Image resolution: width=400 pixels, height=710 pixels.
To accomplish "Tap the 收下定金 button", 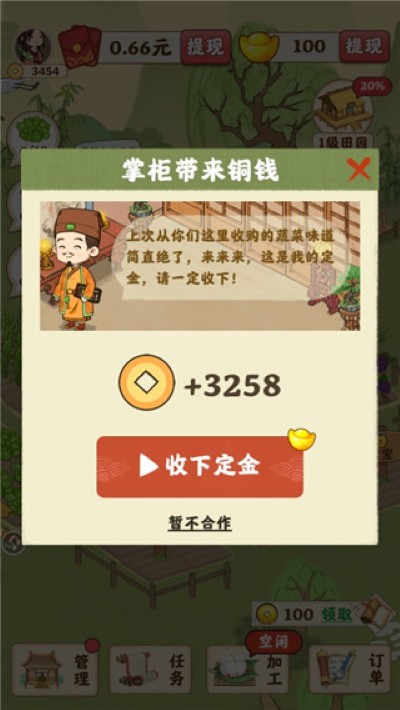I will [x=200, y=467].
